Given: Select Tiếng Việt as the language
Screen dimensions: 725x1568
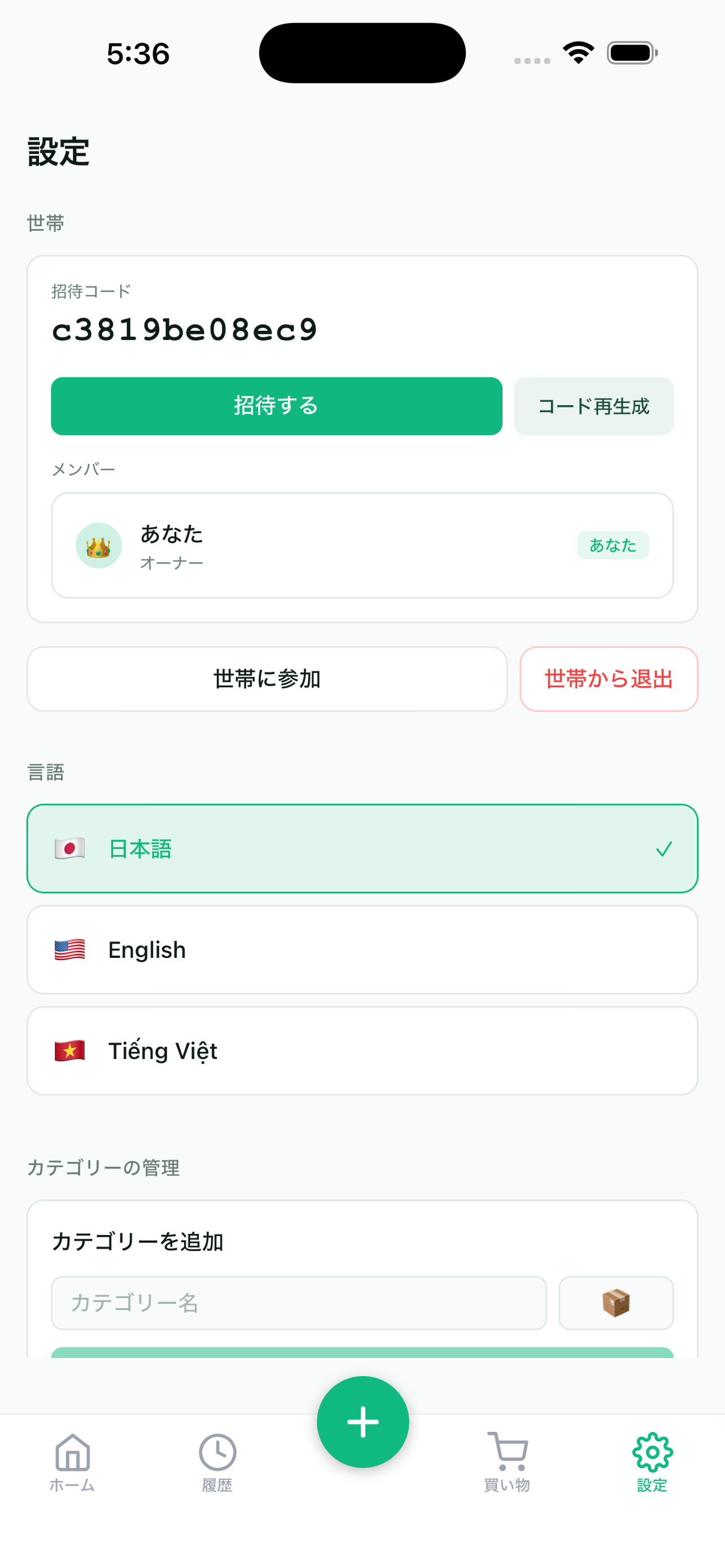Looking at the screenshot, I should [362, 1050].
